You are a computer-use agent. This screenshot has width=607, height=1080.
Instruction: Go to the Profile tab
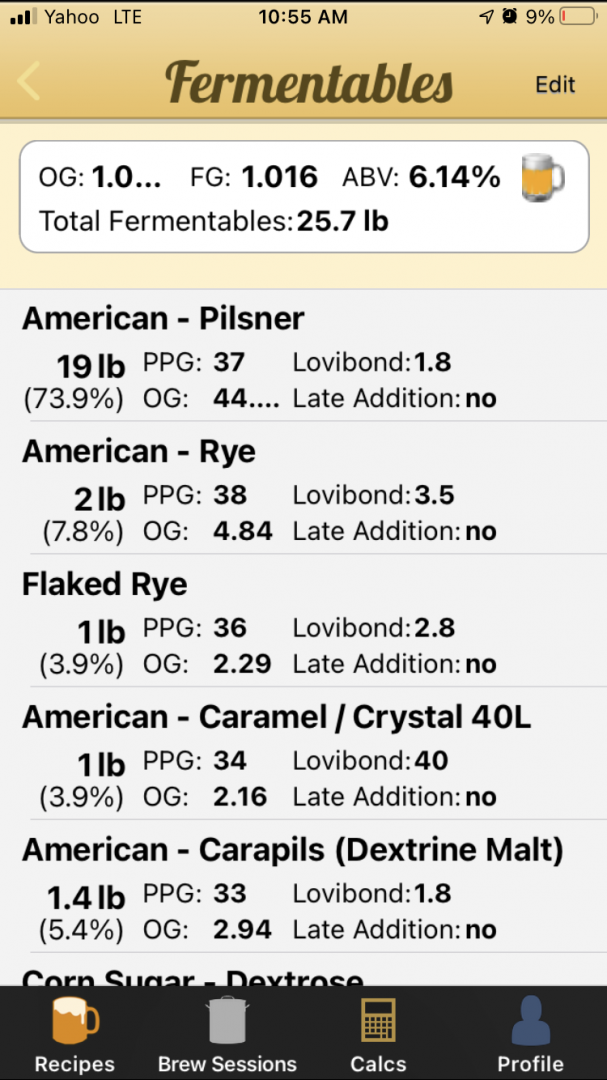pos(531,1033)
